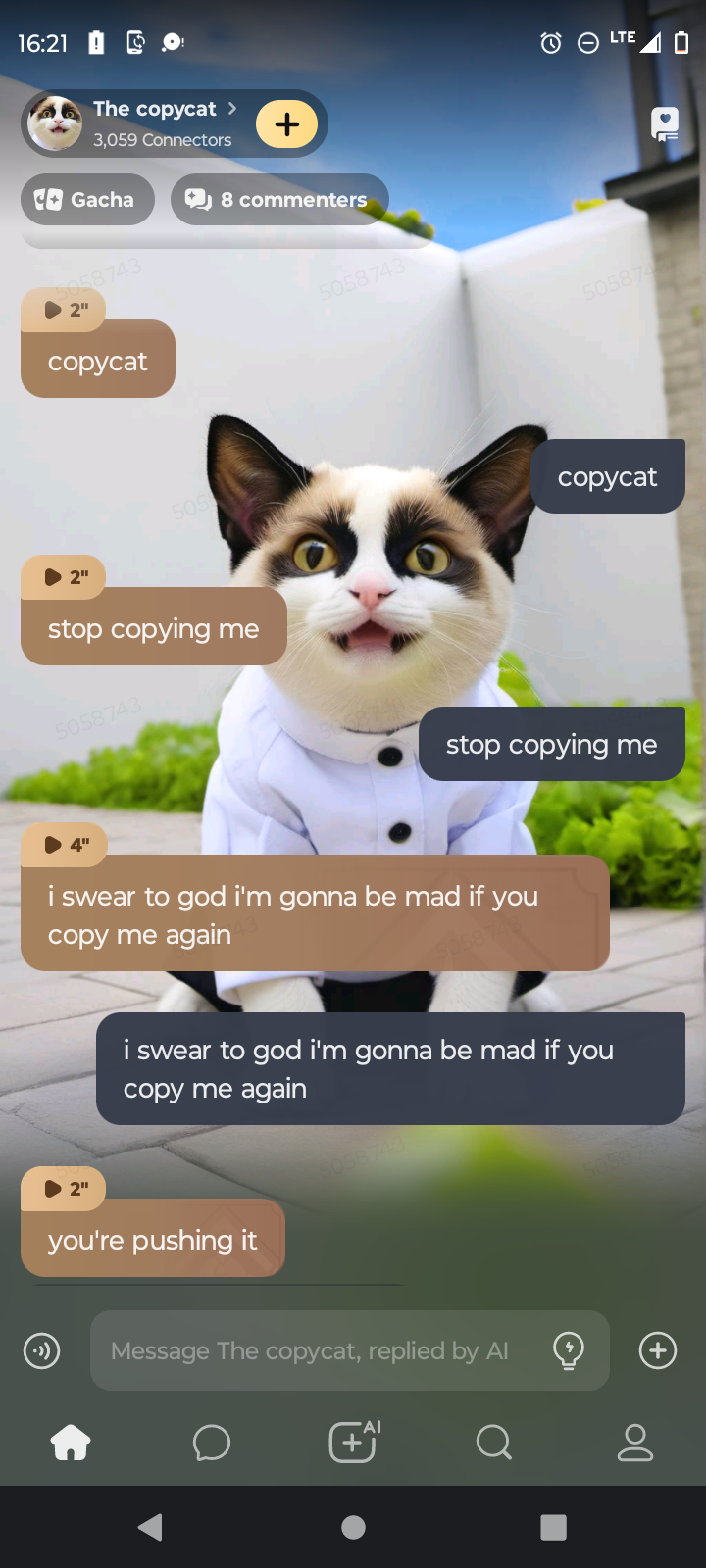The height and width of the screenshot is (1568, 706).
Task: Open the AI create tab
Action: [353, 1443]
